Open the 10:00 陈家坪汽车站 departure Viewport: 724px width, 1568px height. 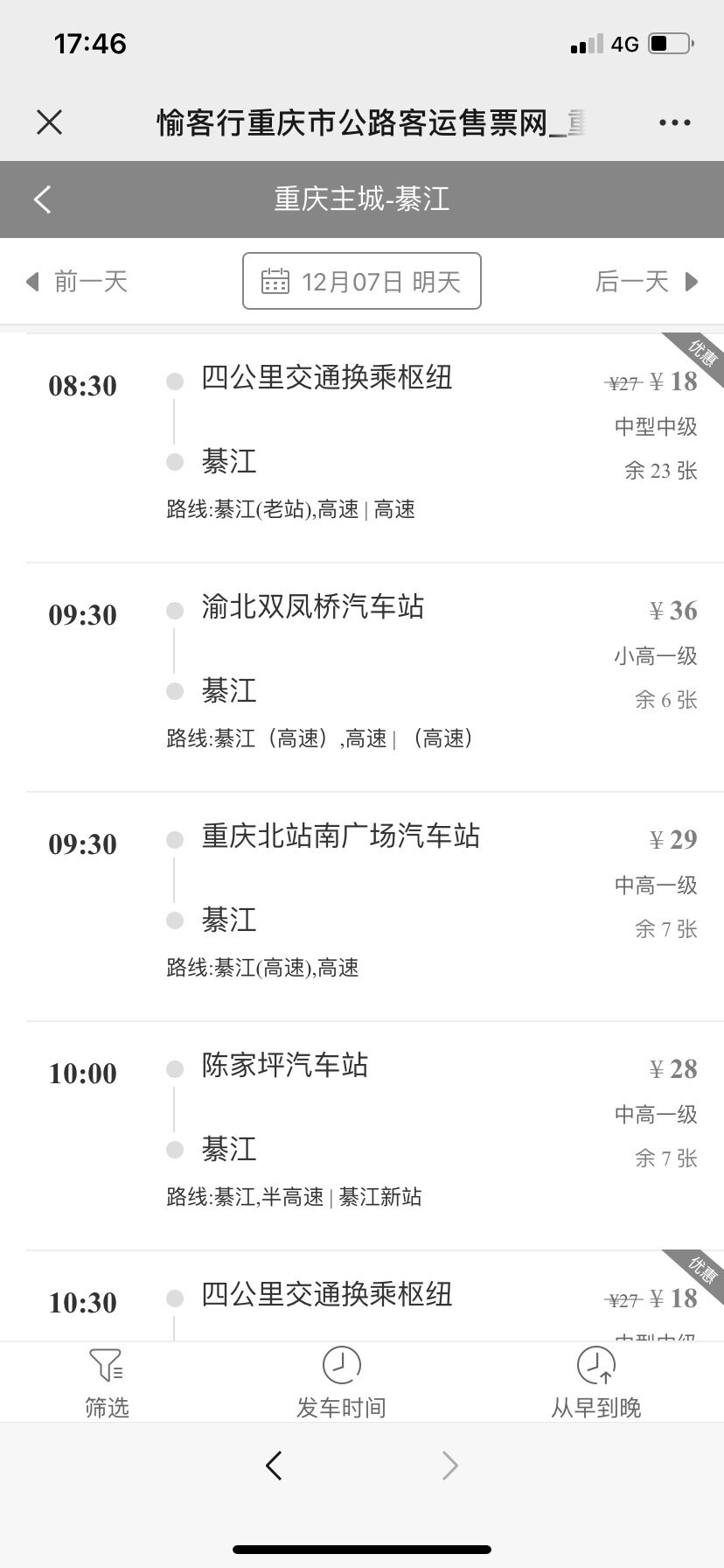tap(375, 1136)
